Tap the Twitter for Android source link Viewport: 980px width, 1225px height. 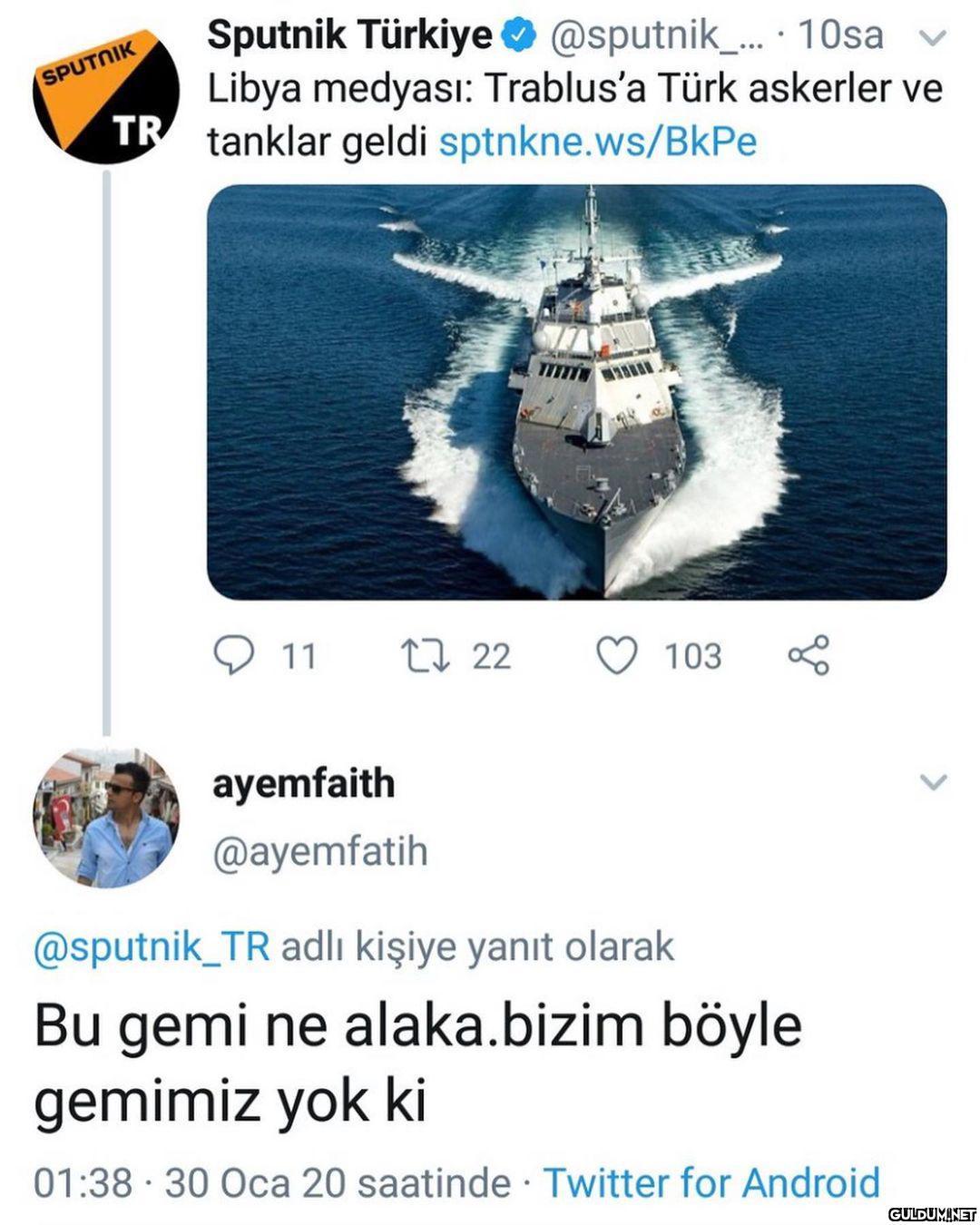click(x=711, y=1182)
